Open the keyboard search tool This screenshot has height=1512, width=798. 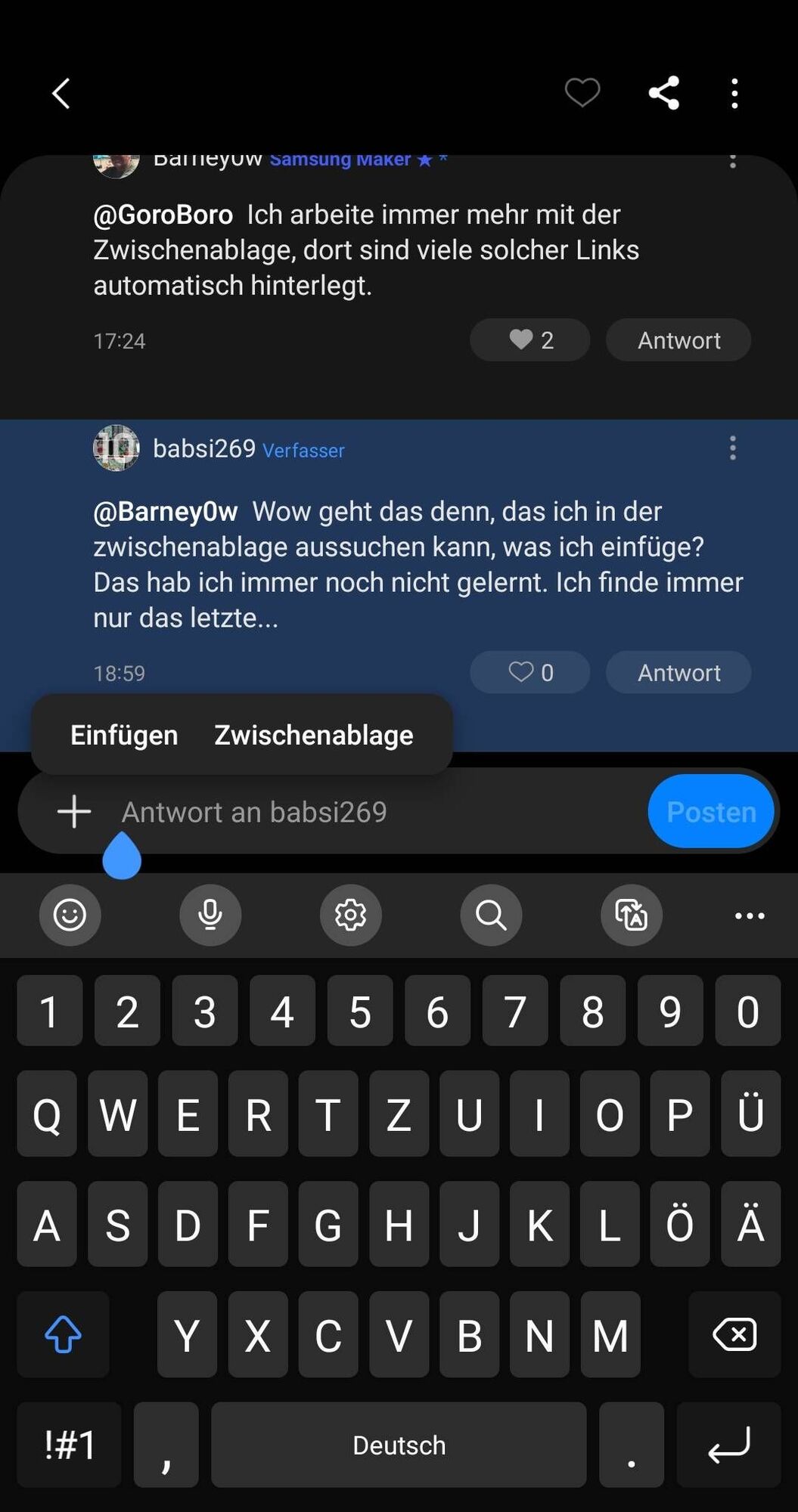click(x=491, y=915)
